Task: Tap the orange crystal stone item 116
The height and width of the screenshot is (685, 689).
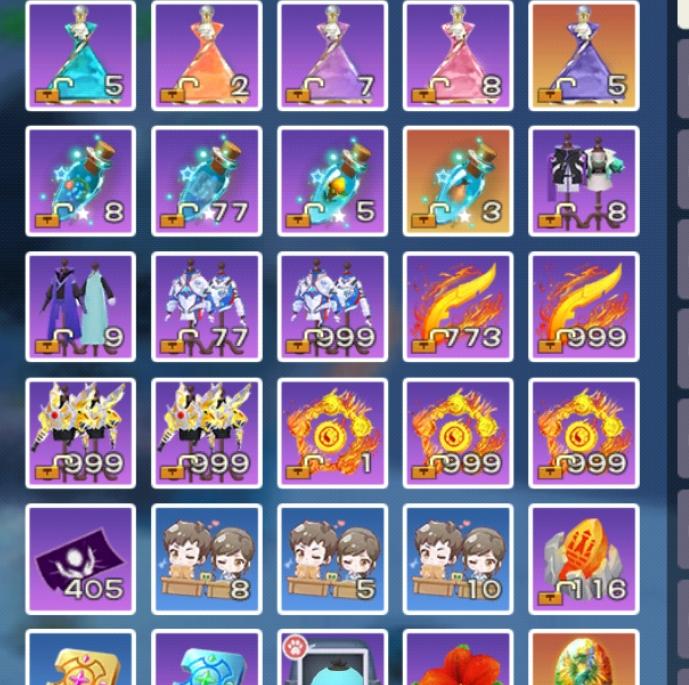Action: (584, 559)
